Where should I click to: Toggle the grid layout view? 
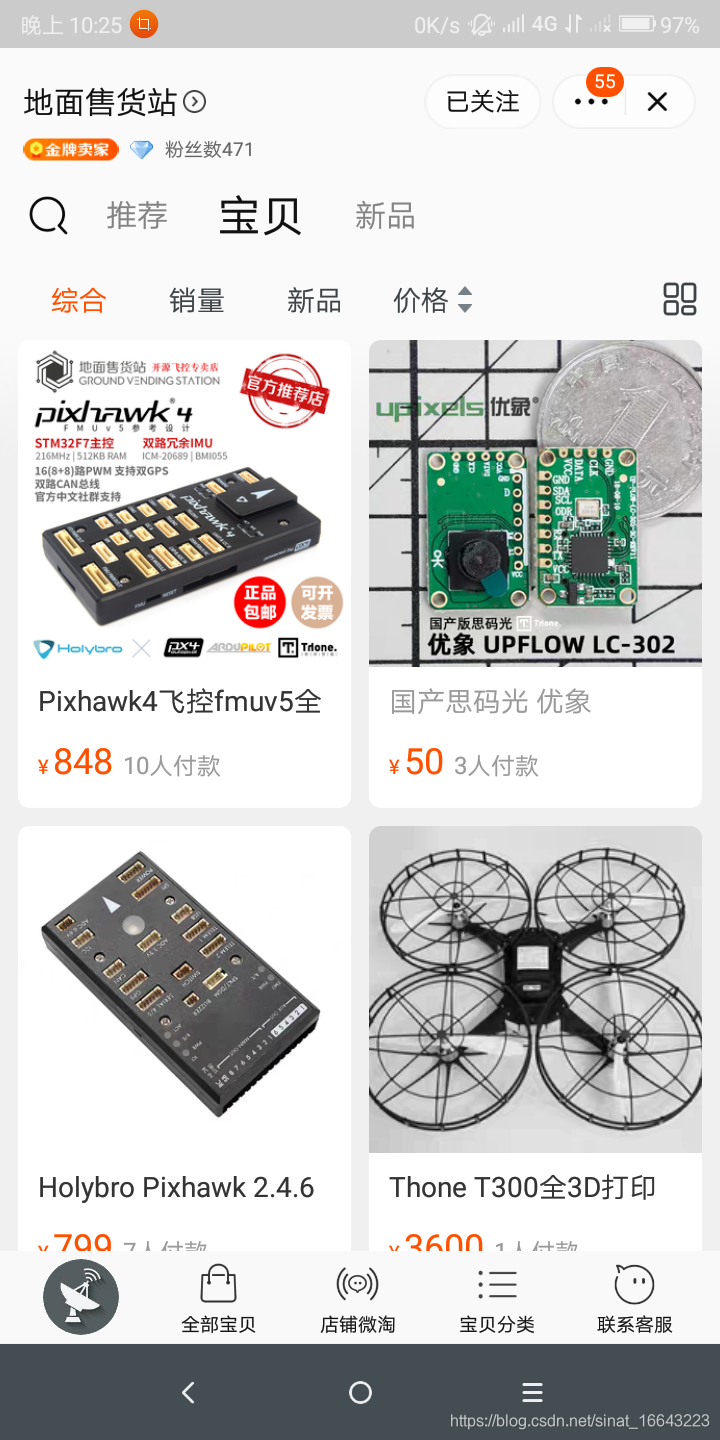680,299
